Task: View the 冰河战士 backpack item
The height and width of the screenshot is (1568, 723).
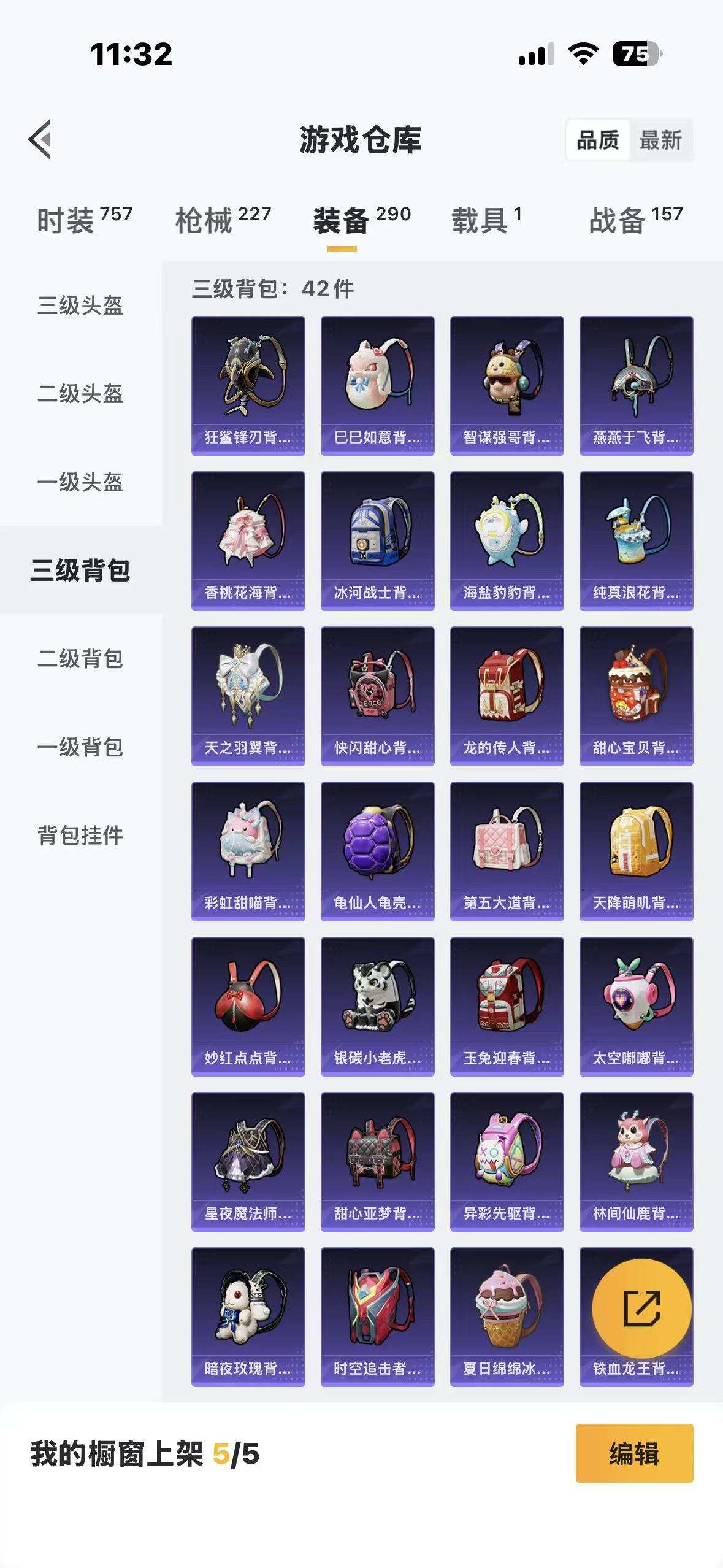Action: (x=377, y=540)
